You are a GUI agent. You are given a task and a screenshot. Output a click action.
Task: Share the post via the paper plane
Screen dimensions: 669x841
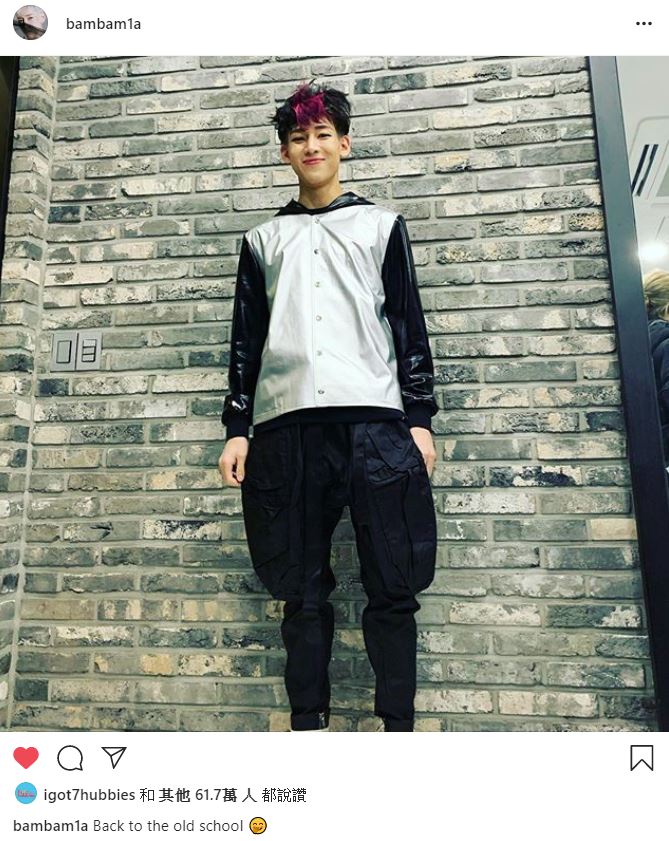(x=114, y=757)
